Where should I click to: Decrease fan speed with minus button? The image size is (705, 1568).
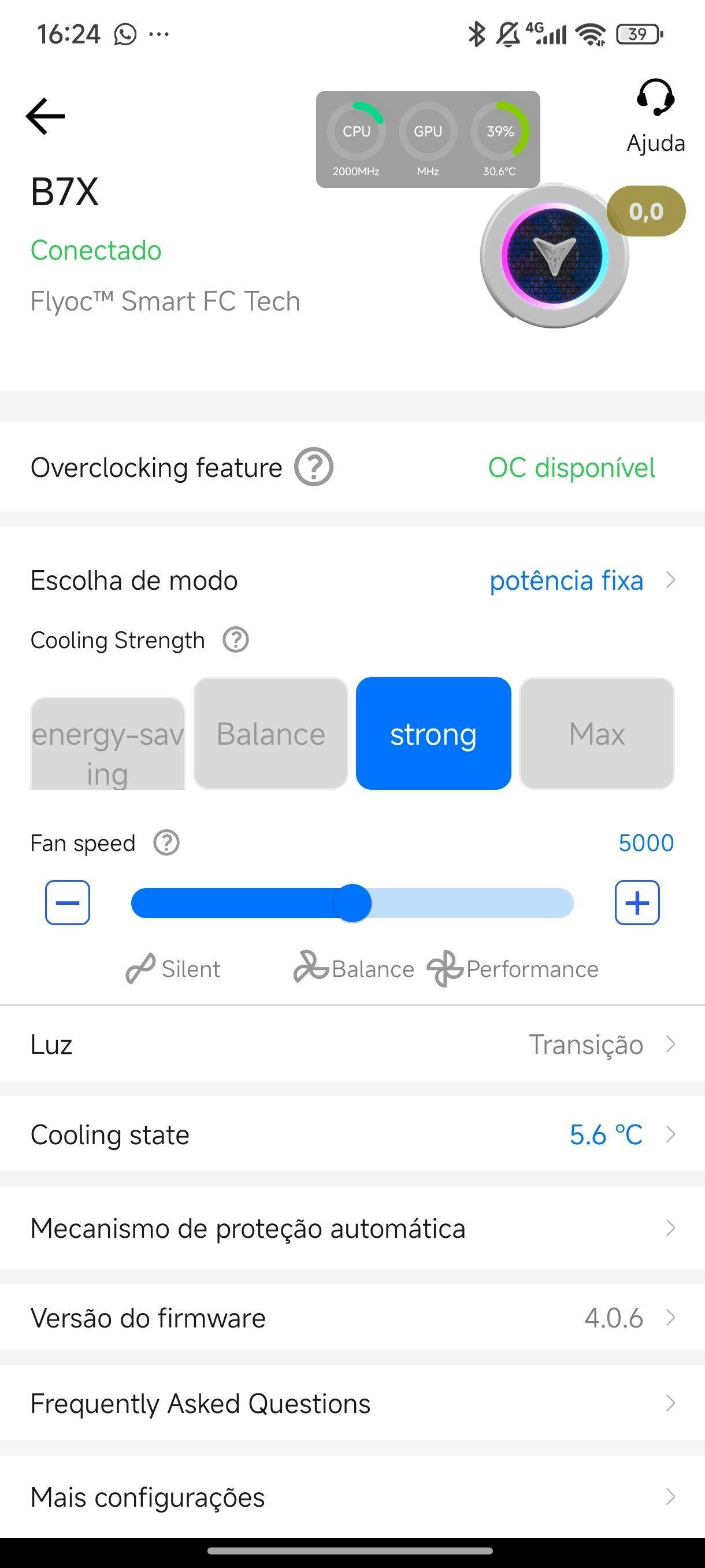(68, 902)
